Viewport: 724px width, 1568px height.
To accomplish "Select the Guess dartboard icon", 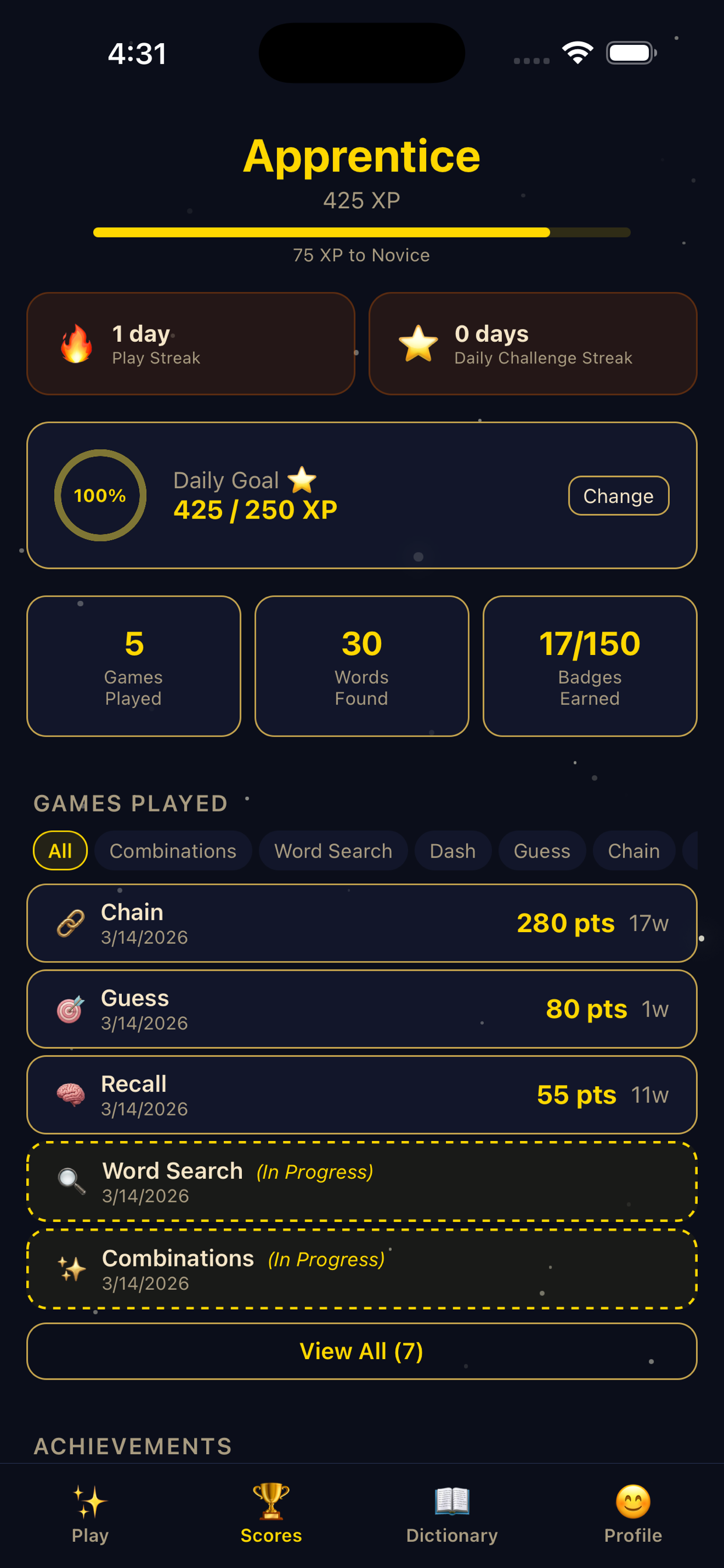I will click(x=69, y=1009).
